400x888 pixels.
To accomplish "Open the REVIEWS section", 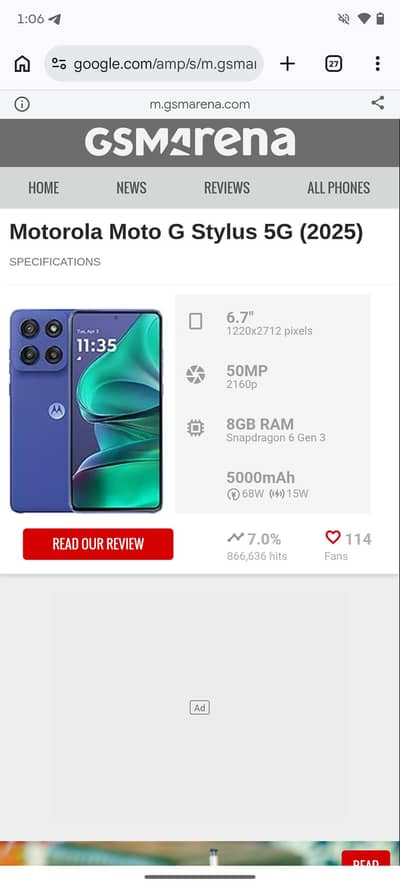I will click(227, 188).
